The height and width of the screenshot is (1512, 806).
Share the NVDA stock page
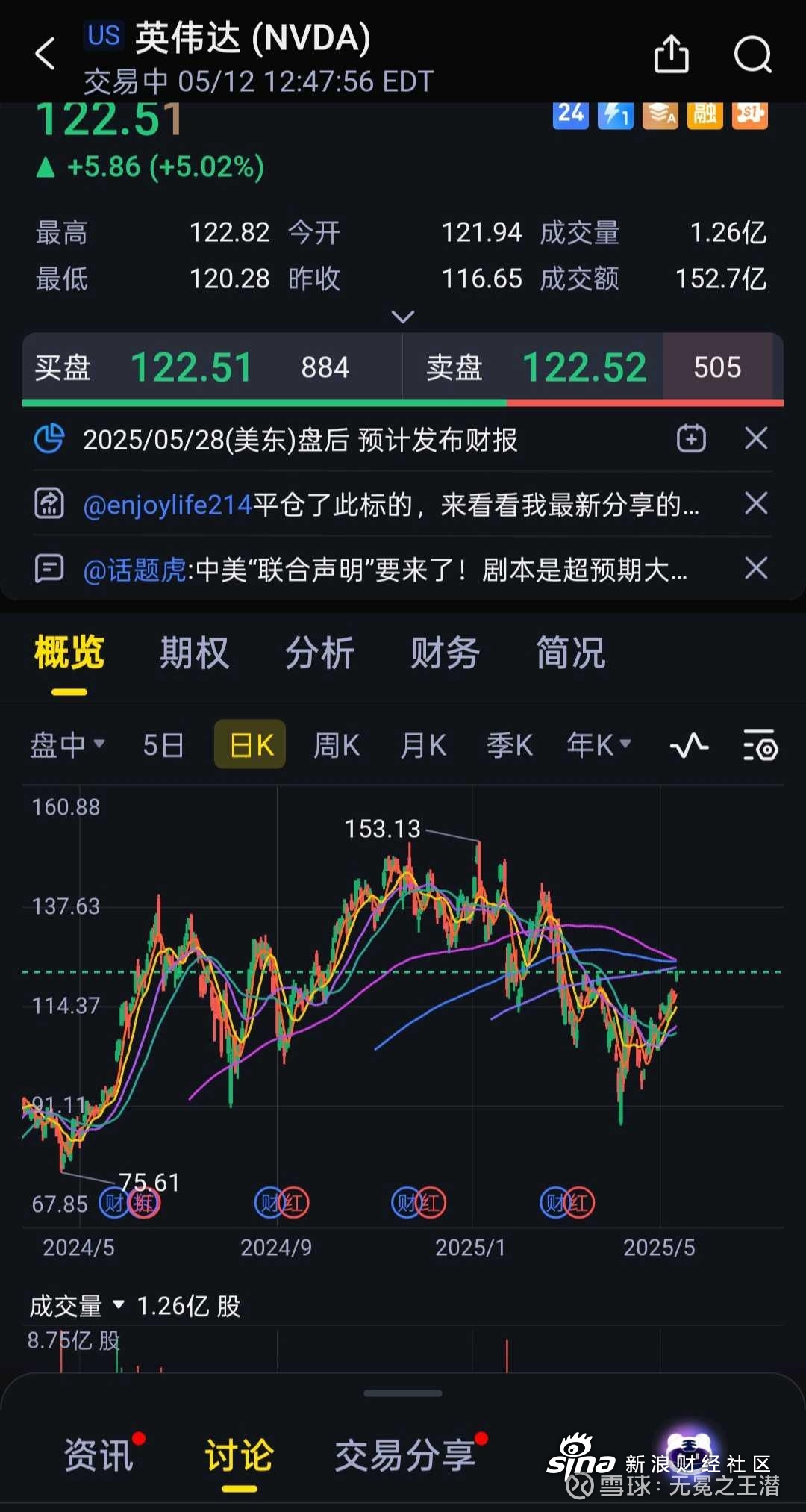click(x=671, y=54)
